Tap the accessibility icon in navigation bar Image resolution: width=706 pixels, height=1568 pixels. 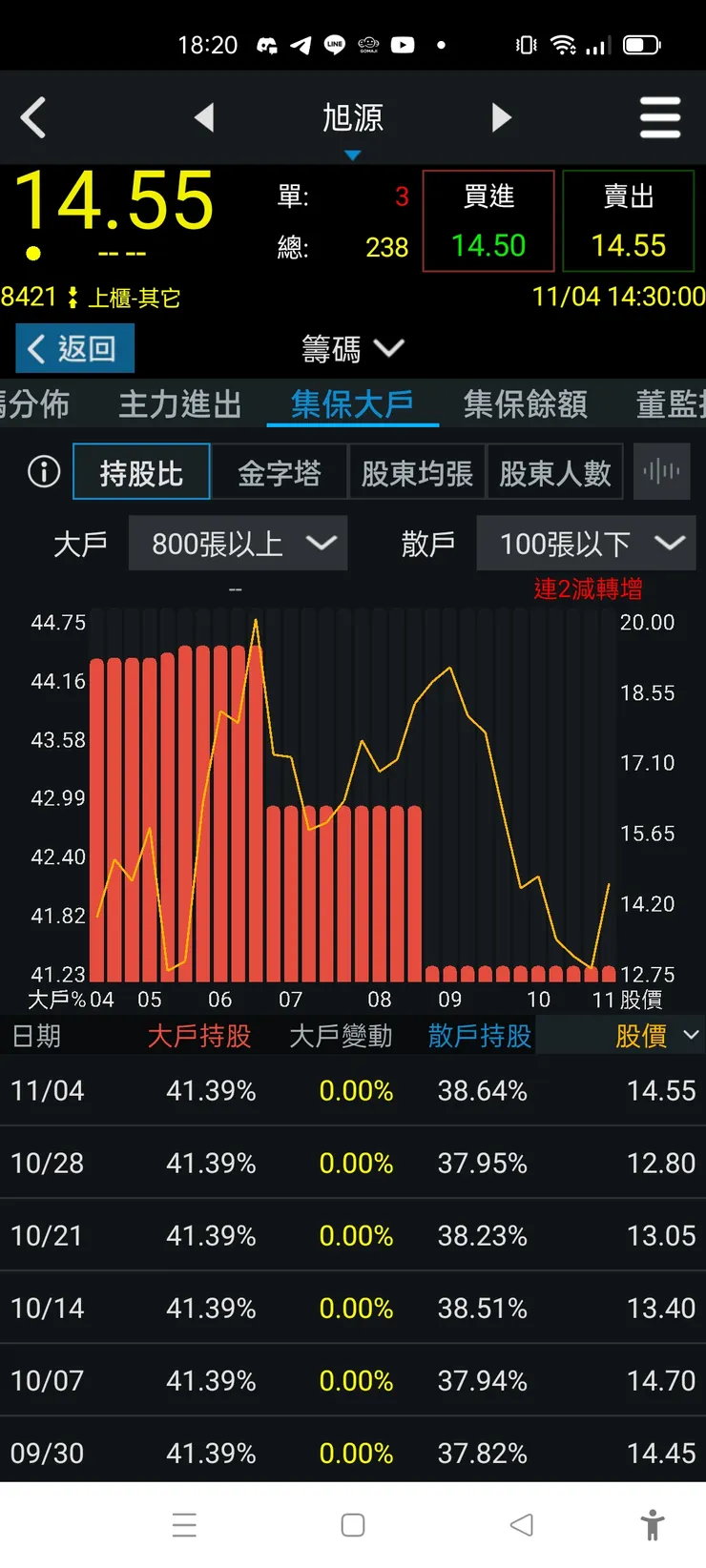point(653,1525)
